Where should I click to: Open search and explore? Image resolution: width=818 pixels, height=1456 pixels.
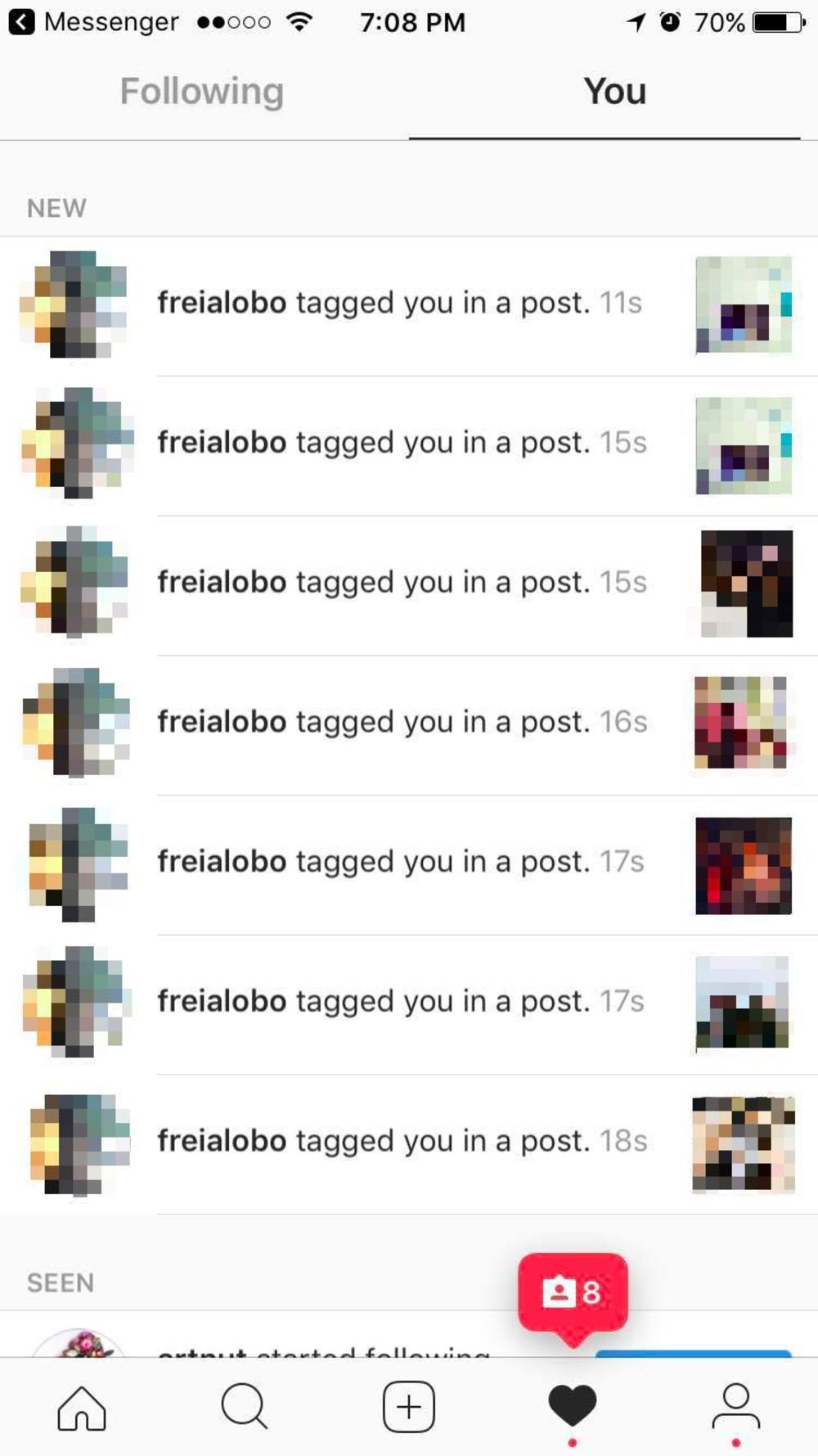pyautogui.click(x=244, y=1408)
